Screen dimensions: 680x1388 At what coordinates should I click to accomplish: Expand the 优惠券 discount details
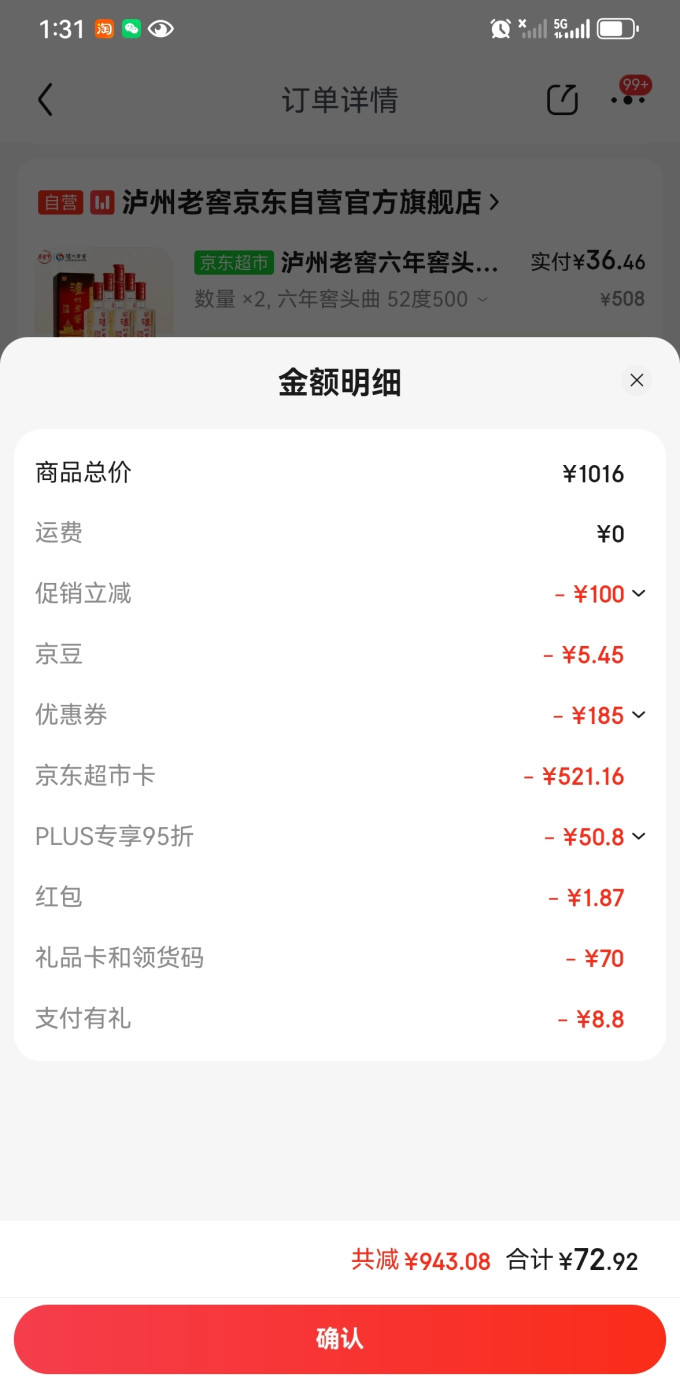point(639,715)
